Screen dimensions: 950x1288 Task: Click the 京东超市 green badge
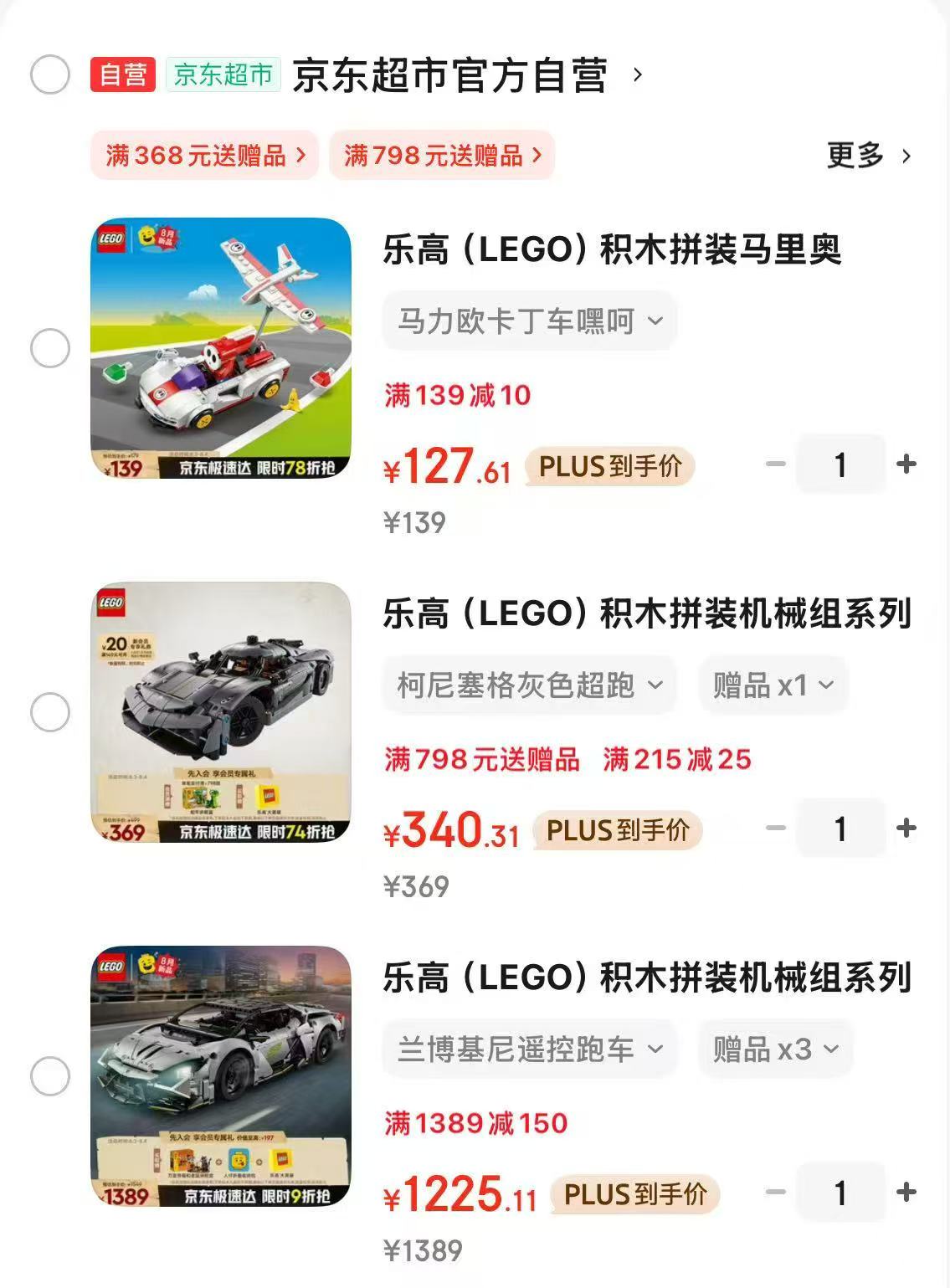pos(222,75)
